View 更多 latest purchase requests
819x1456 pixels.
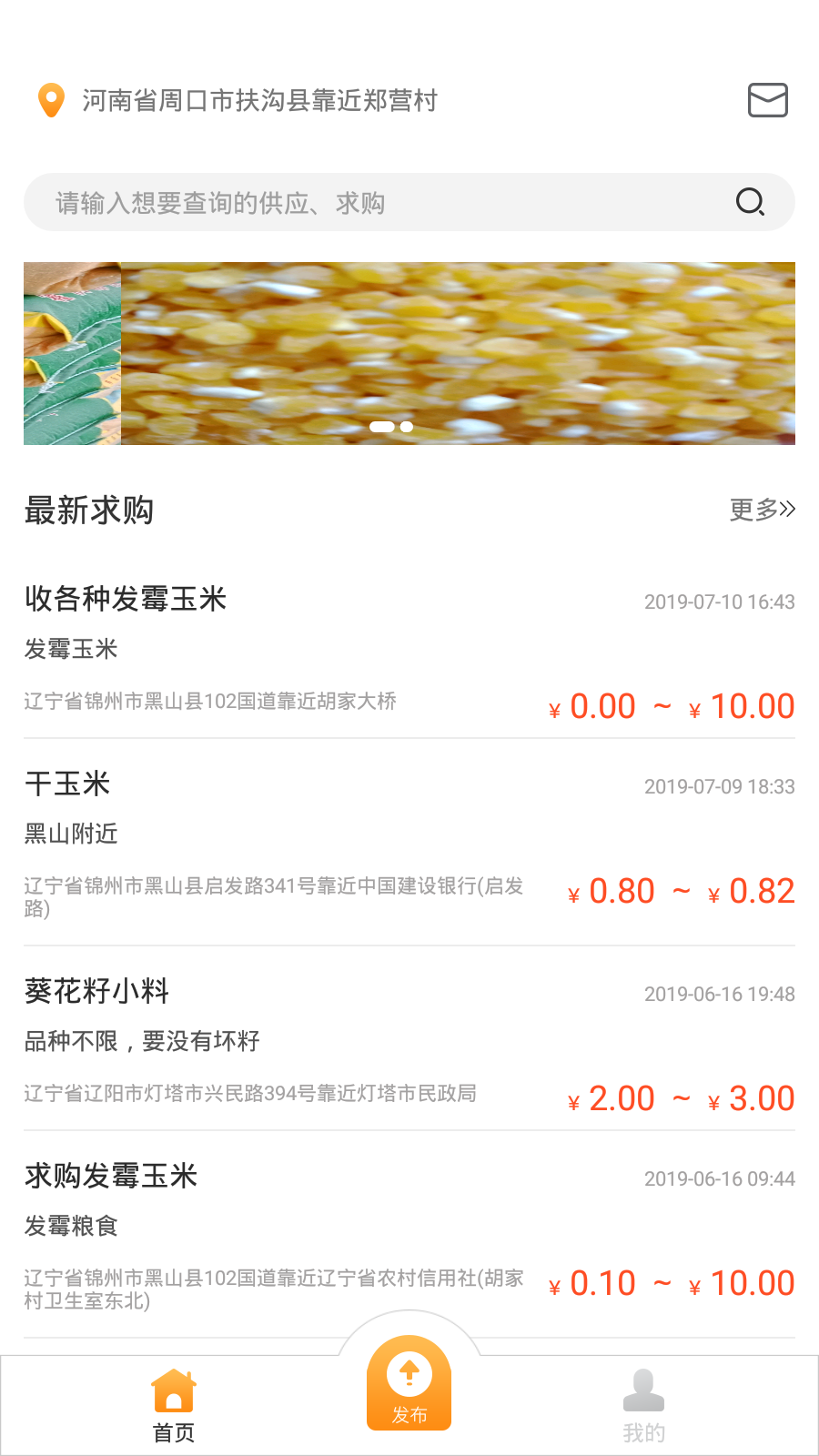coord(762,510)
